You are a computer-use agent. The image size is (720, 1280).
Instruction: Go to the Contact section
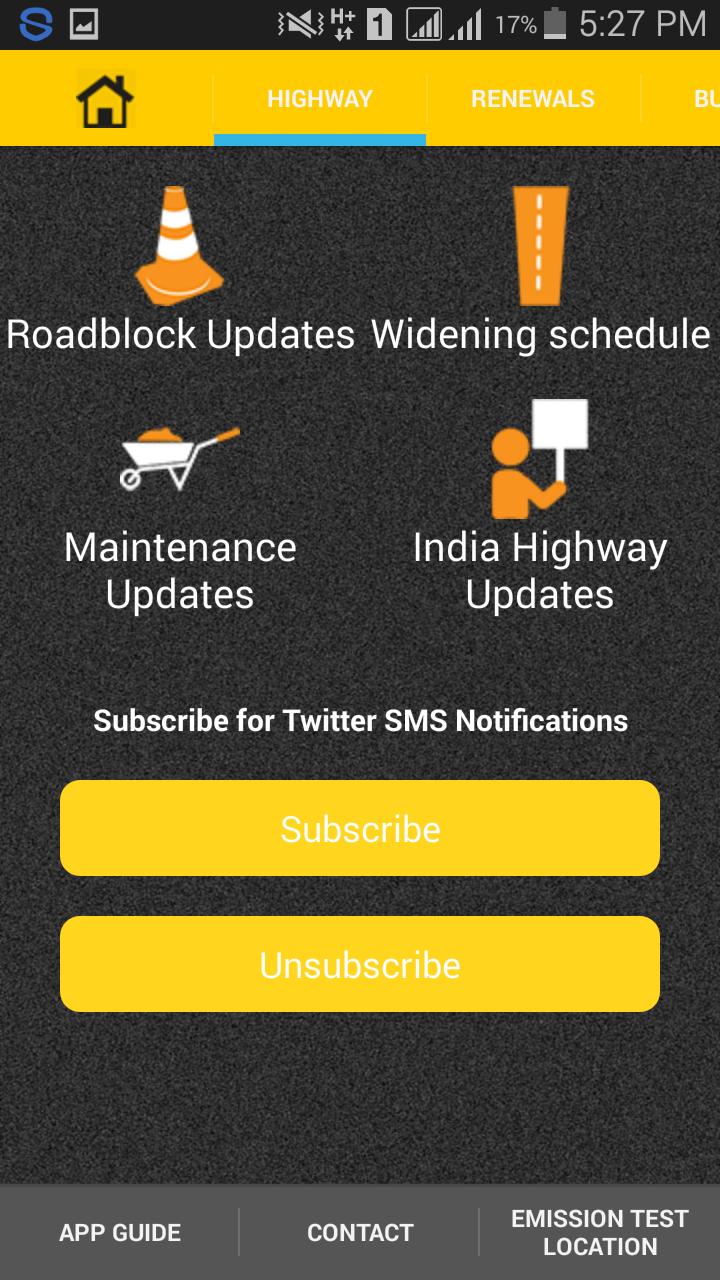tap(360, 1233)
